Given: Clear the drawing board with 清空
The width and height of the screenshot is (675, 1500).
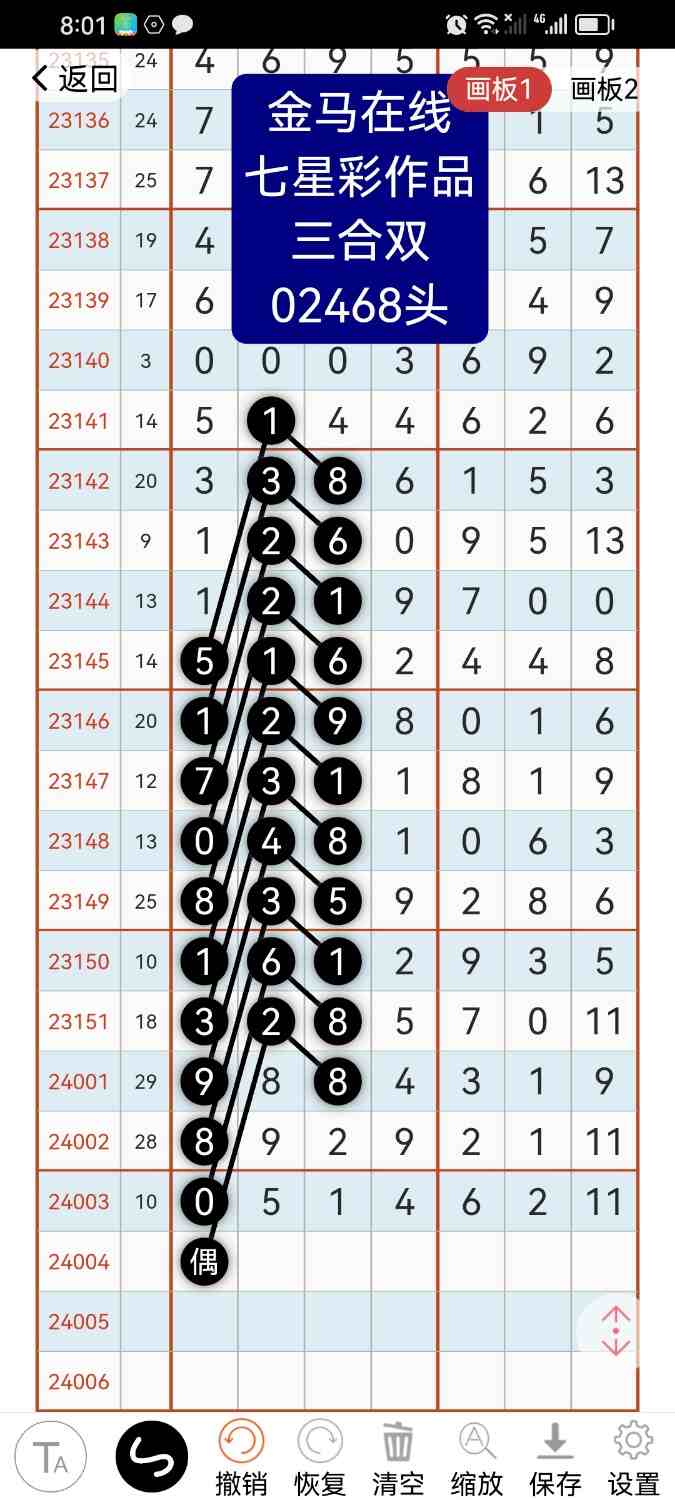Looking at the screenshot, I should click(397, 1459).
